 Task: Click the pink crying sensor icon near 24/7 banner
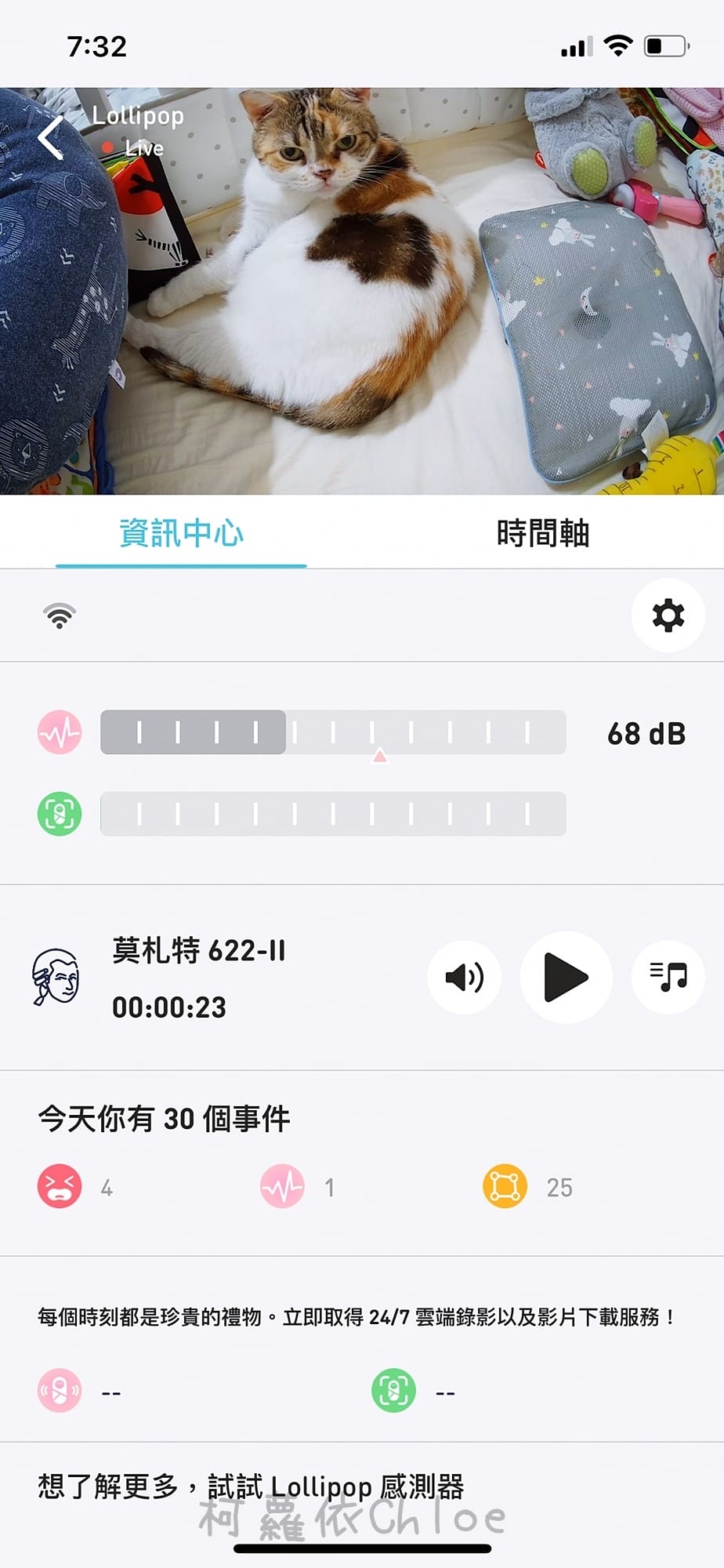coord(56,1390)
